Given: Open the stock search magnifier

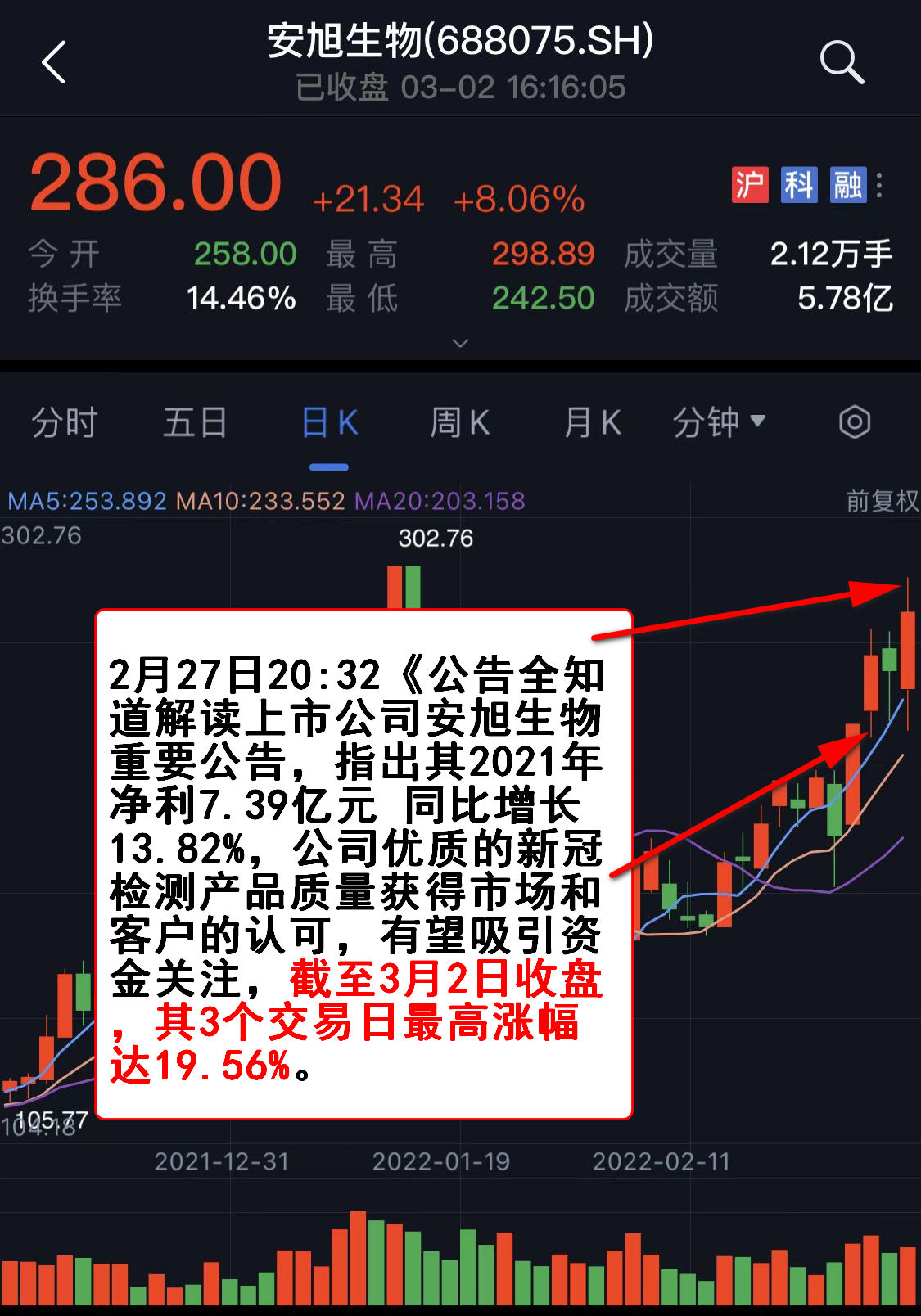Looking at the screenshot, I should [841, 62].
